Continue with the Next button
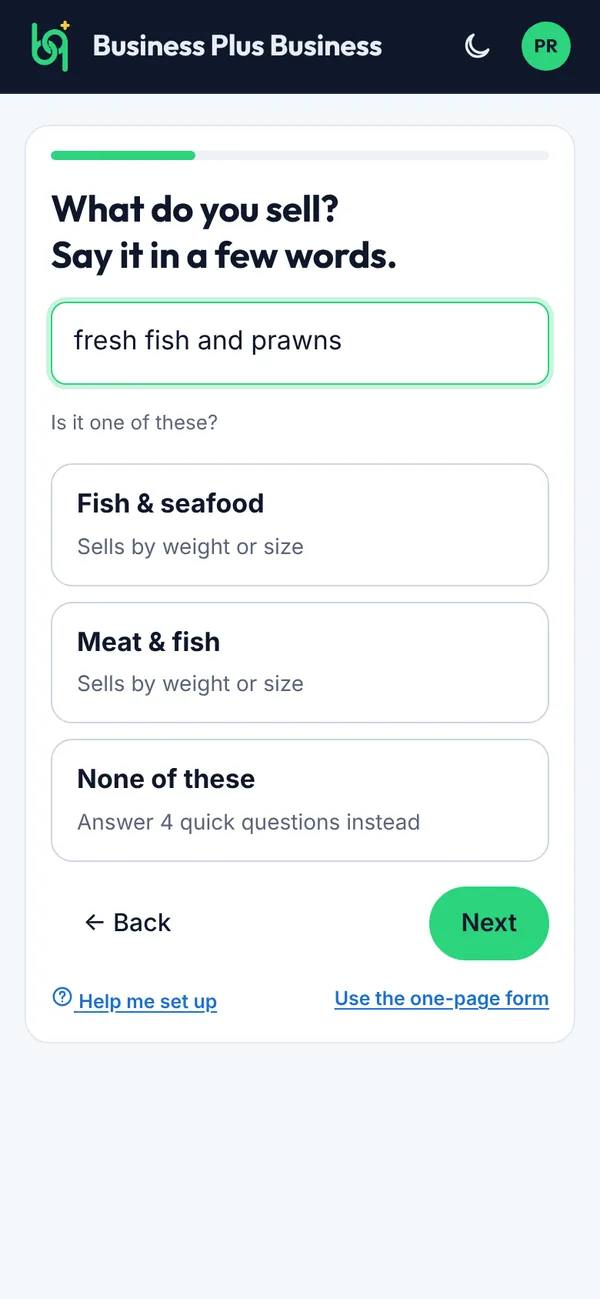Viewport: 600px width, 1299px height. click(489, 922)
